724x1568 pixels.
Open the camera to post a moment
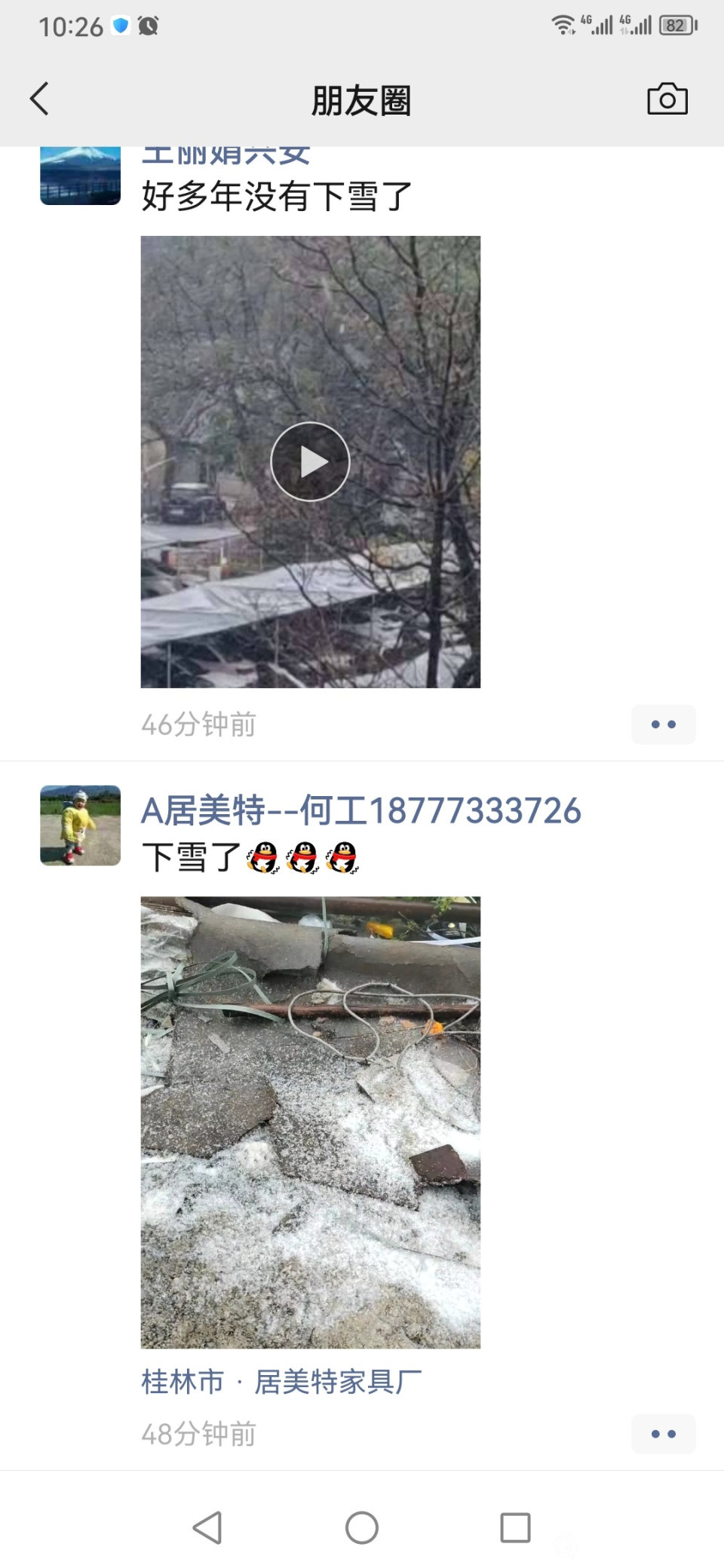click(667, 99)
